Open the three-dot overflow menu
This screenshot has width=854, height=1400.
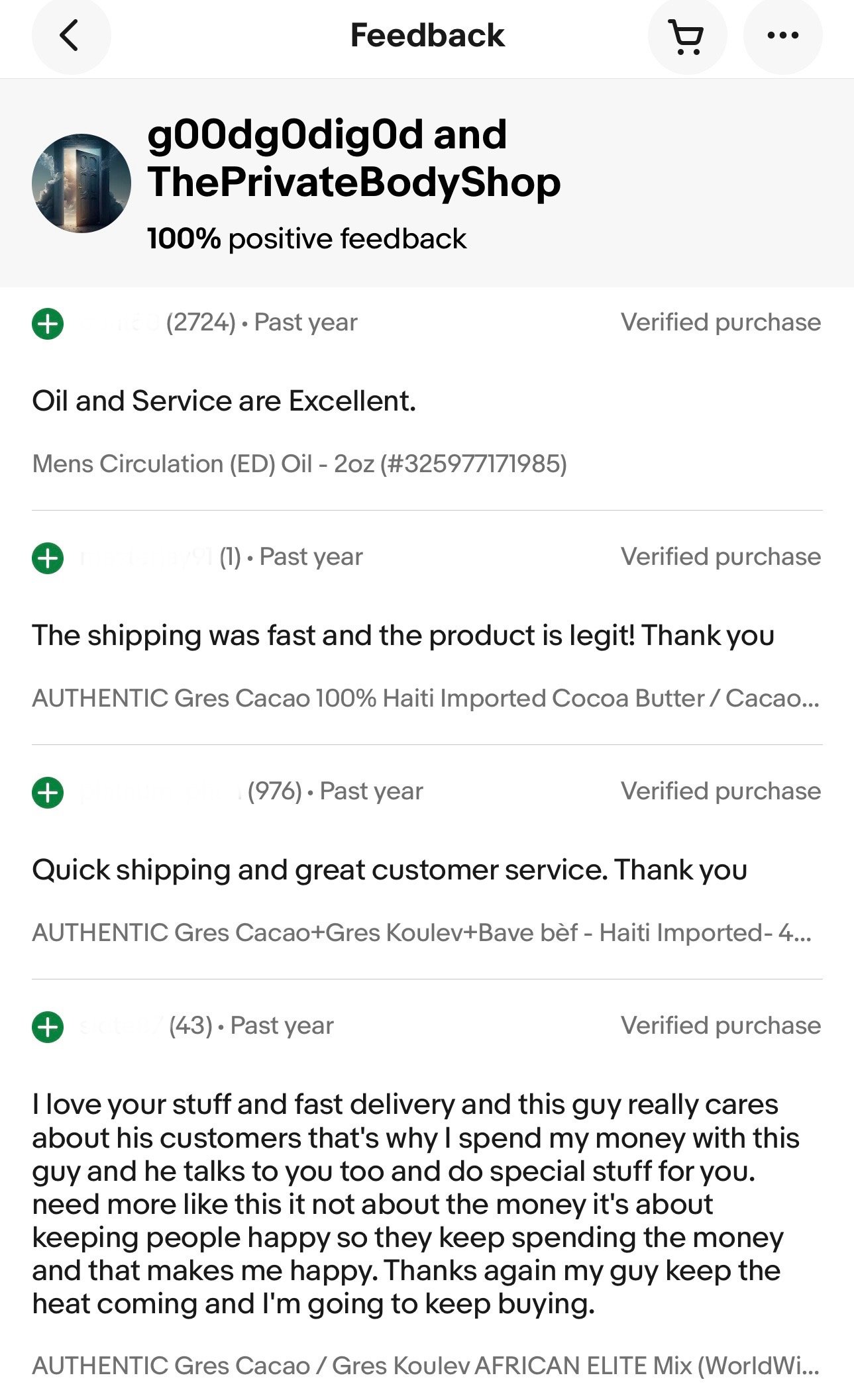coord(782,36)
